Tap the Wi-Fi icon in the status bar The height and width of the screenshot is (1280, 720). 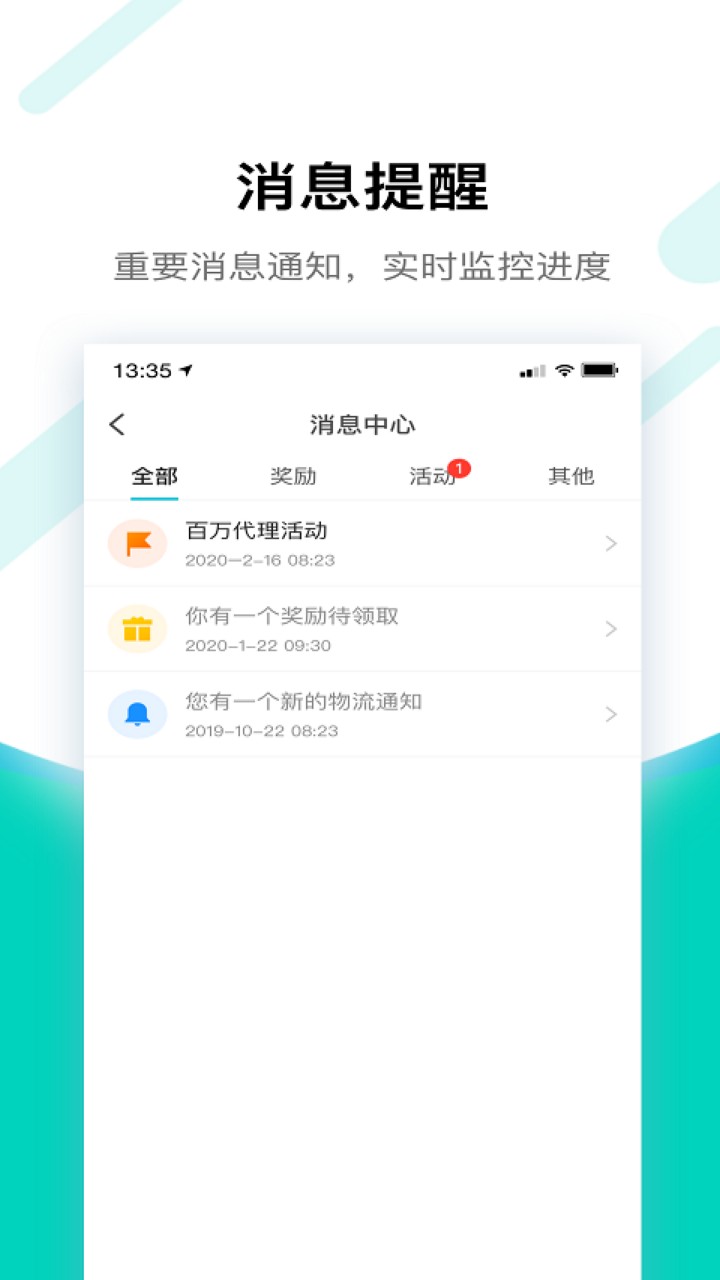pyautogui.click(x=565, y=369)
